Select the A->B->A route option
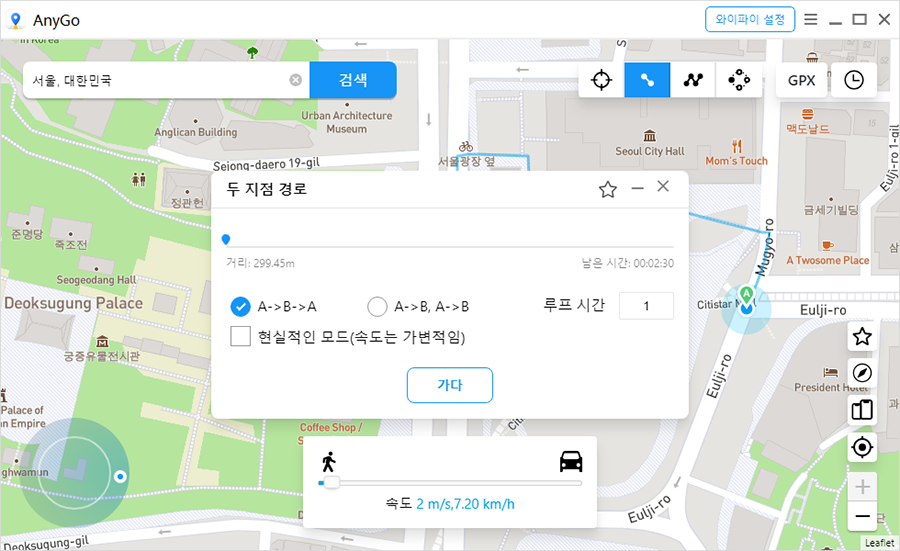This screenshot has width=900, height=551. click(x=240, y=306)
